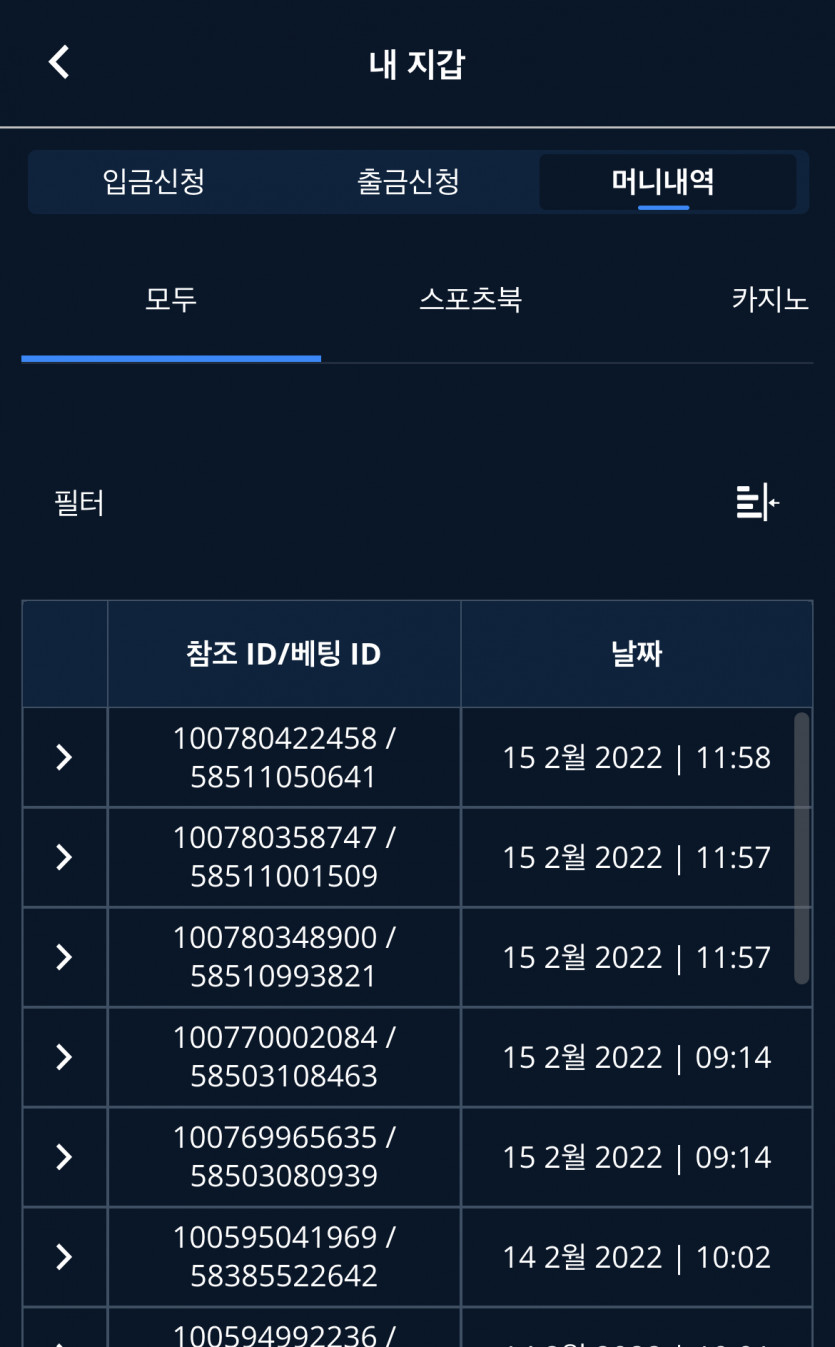This screenshot has width=835, height=1347.
Task: Expand row with ID 100770002084
Action: coord(64,1057)
